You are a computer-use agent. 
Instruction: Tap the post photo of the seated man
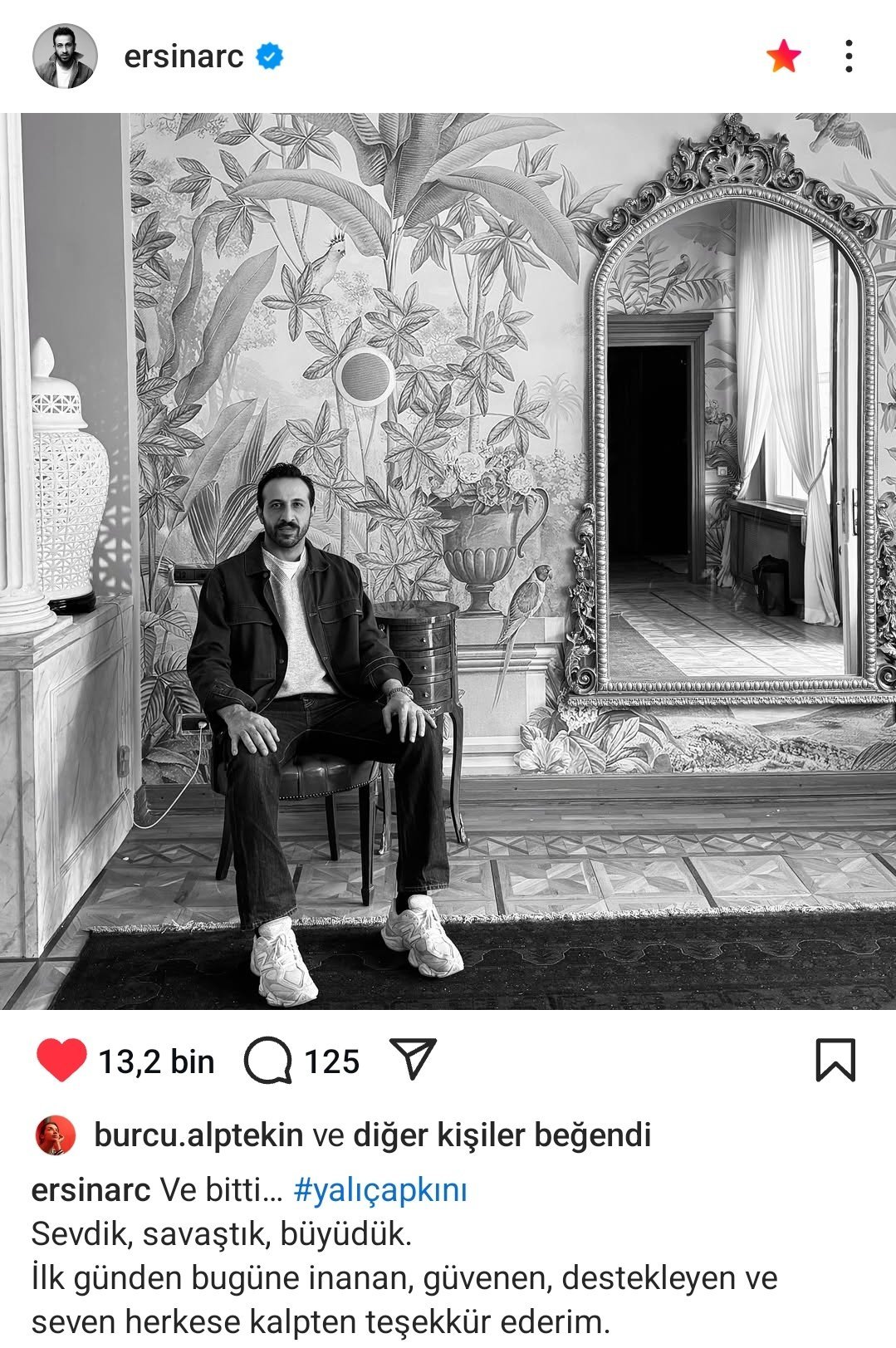(448, 561)
